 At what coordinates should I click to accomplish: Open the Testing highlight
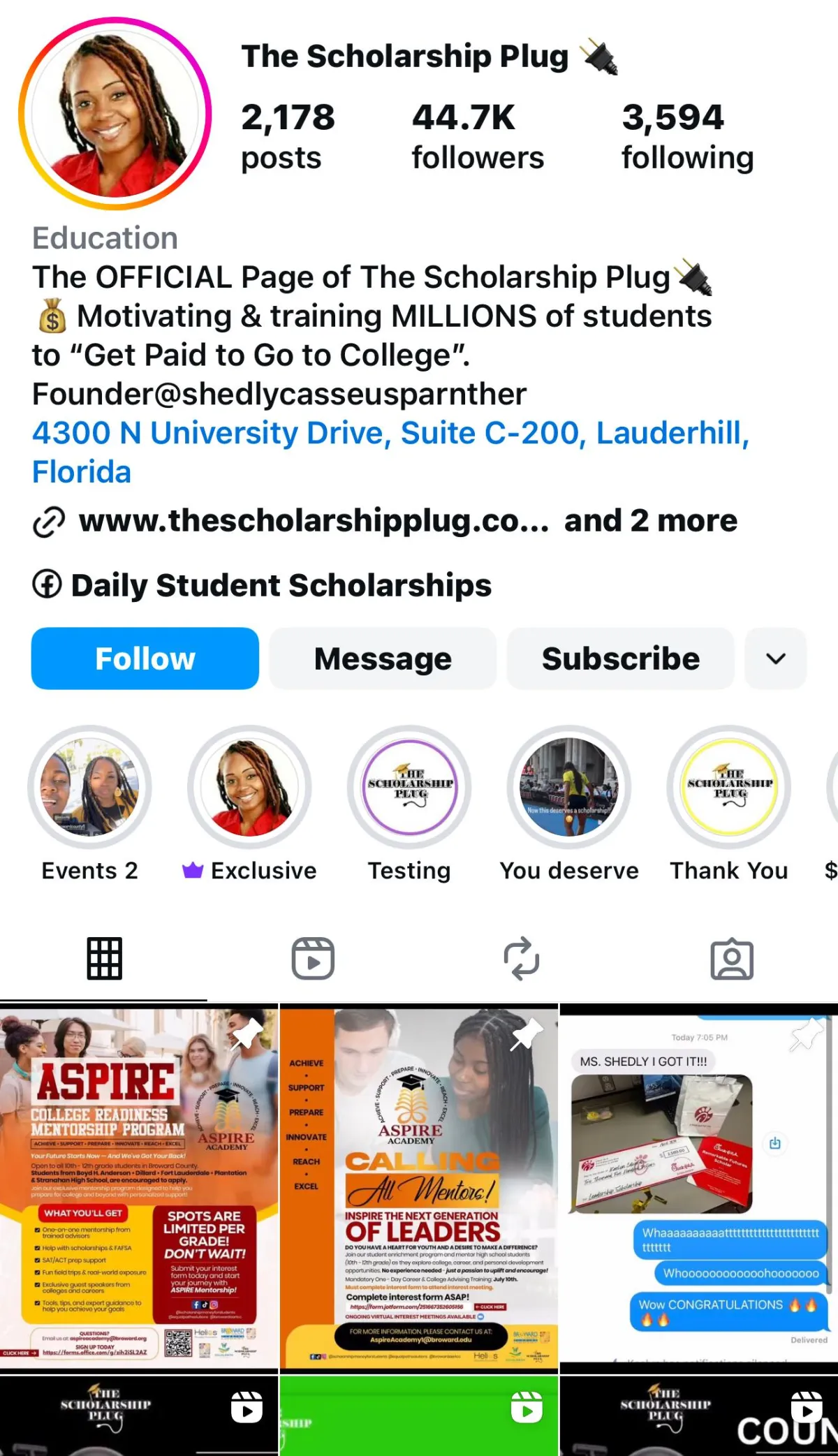click(x=409, y=788)
